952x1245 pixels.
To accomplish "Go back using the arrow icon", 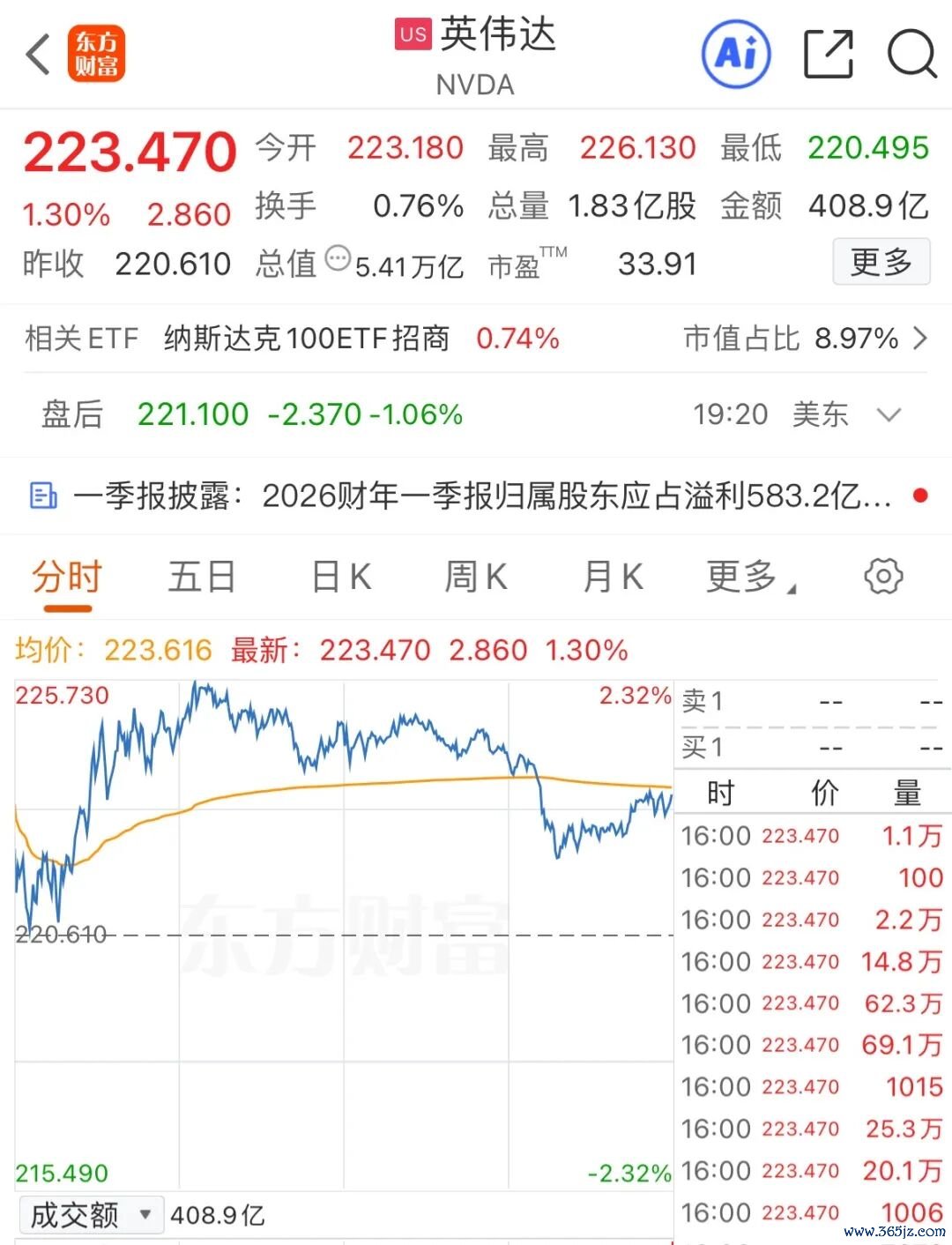I will 38,55.
